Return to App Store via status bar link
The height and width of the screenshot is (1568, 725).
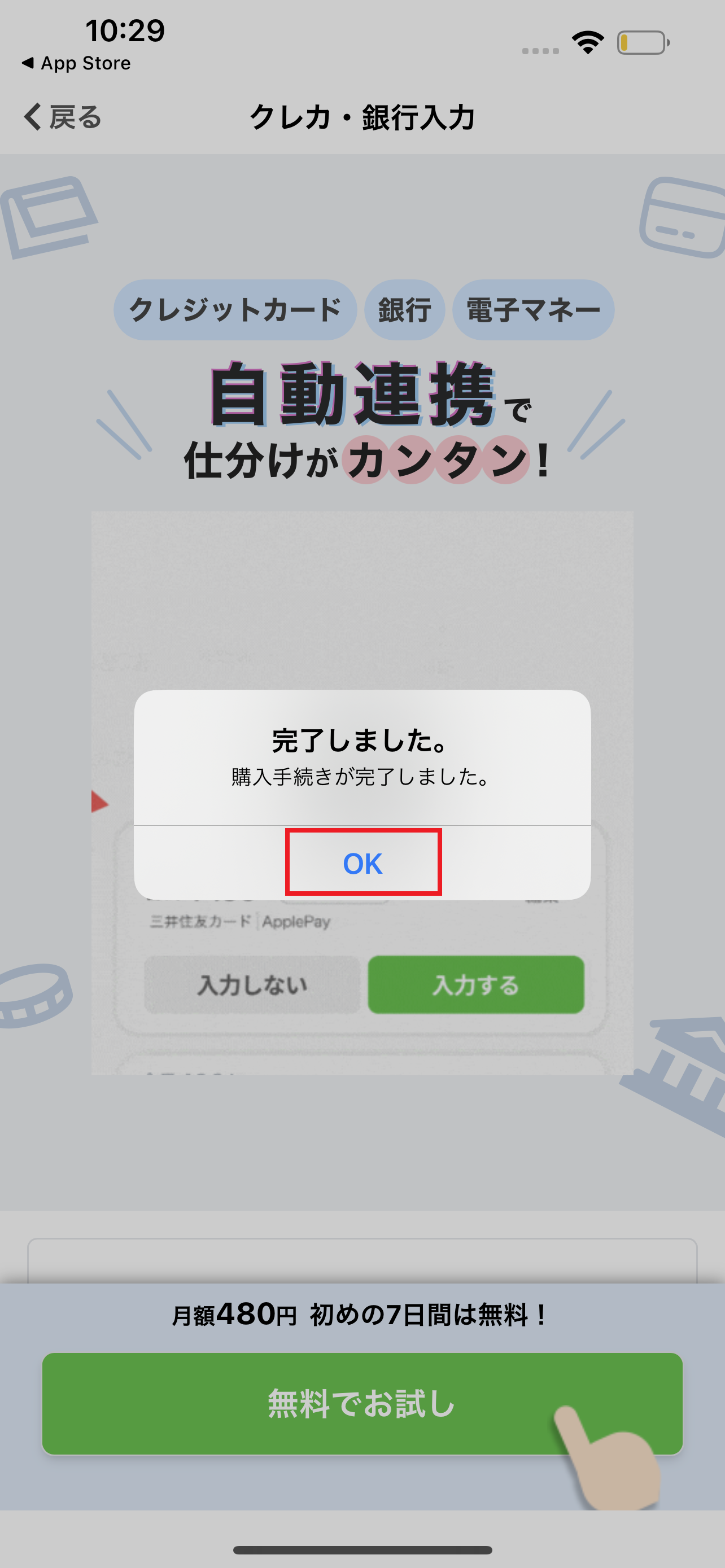point(77,63)
